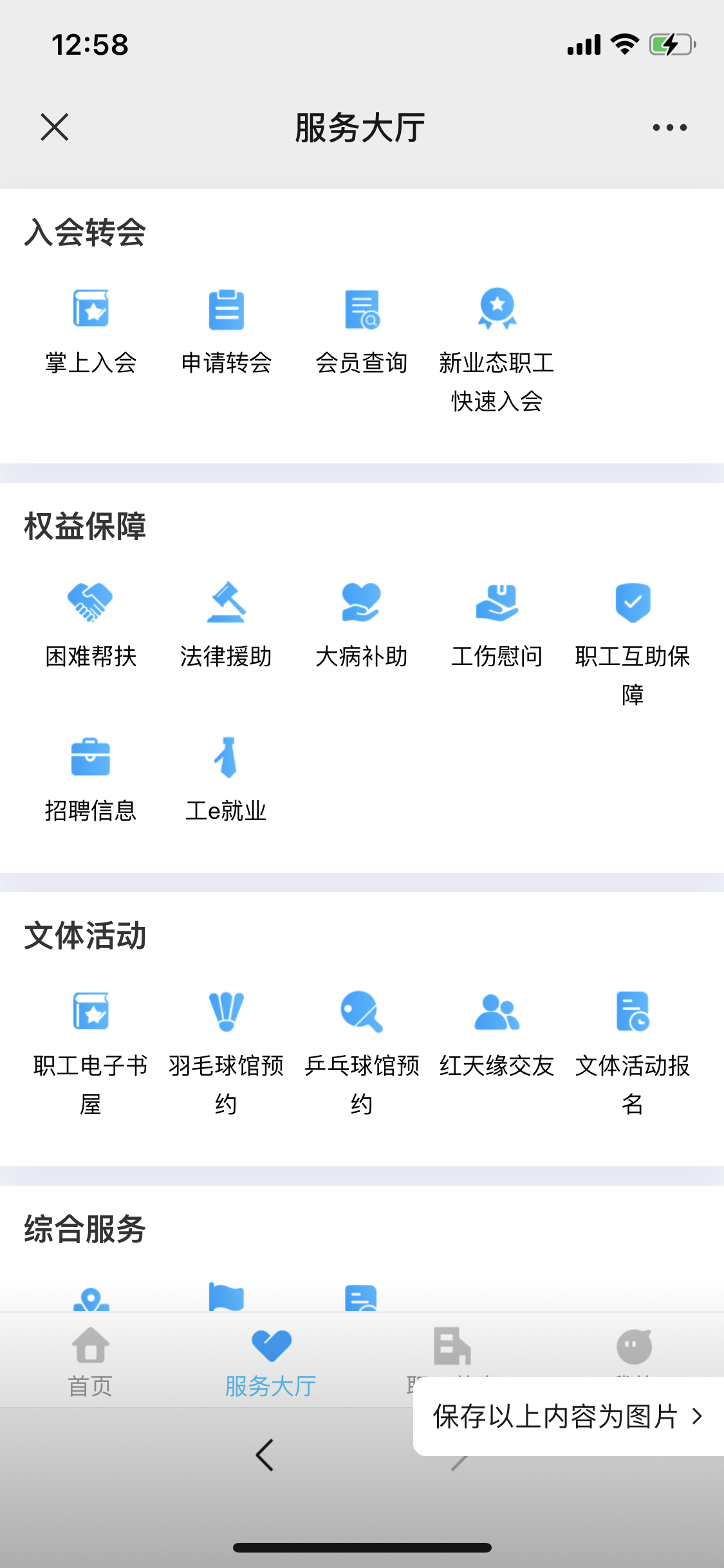The width and height of the screenshot is (724, 1568).
Task: Open 职工互助保障
Action: 633,644
